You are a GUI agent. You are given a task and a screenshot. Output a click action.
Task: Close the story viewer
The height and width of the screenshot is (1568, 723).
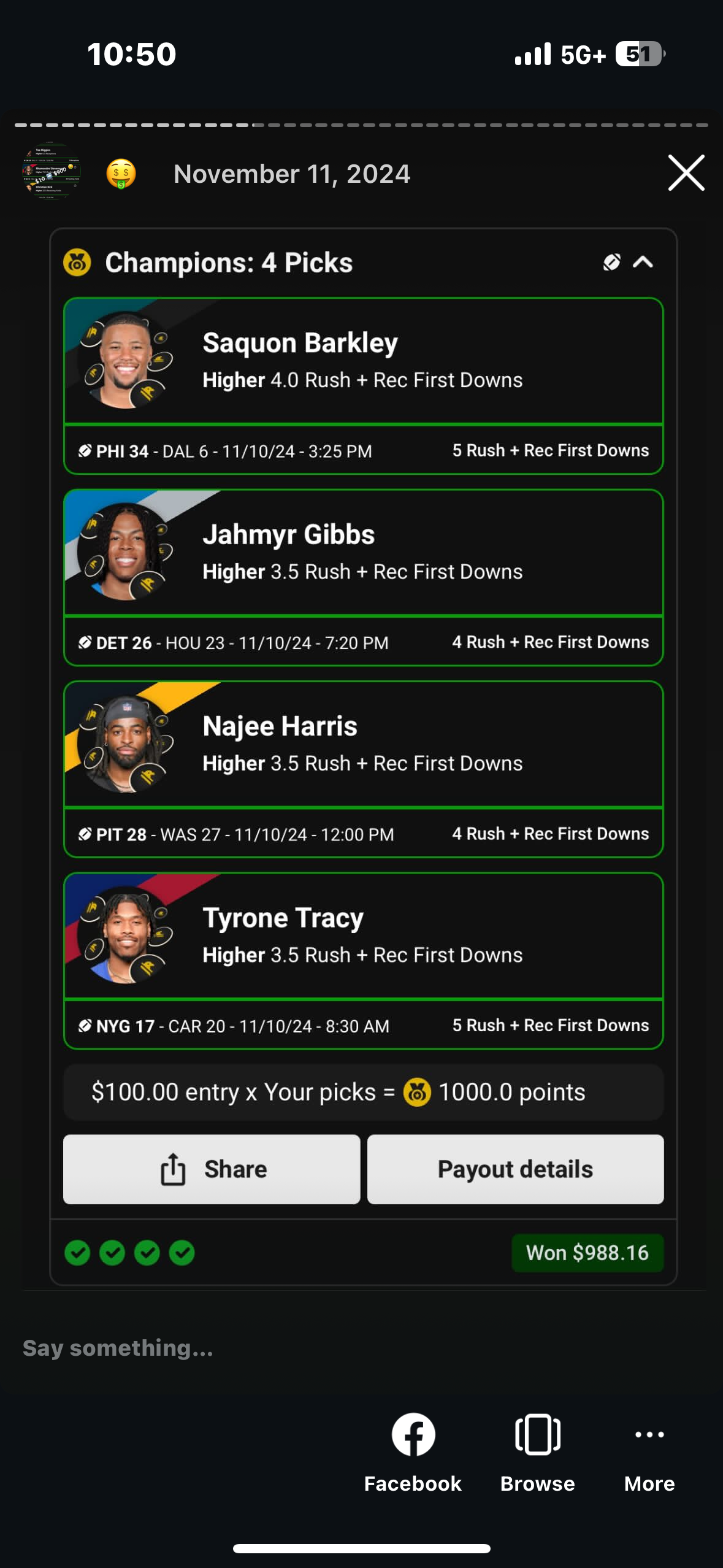coord(686,173)
